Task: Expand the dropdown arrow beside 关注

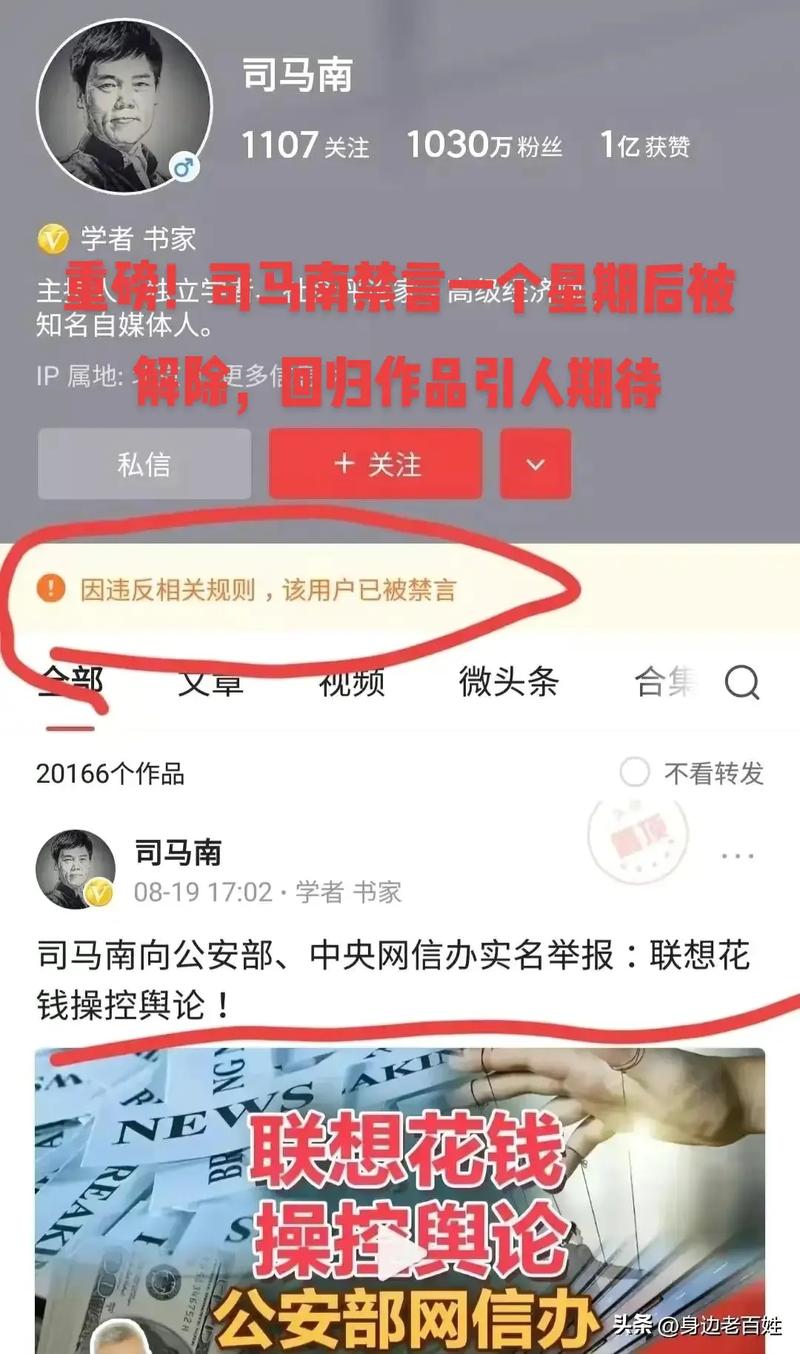Action: point(536,464)
